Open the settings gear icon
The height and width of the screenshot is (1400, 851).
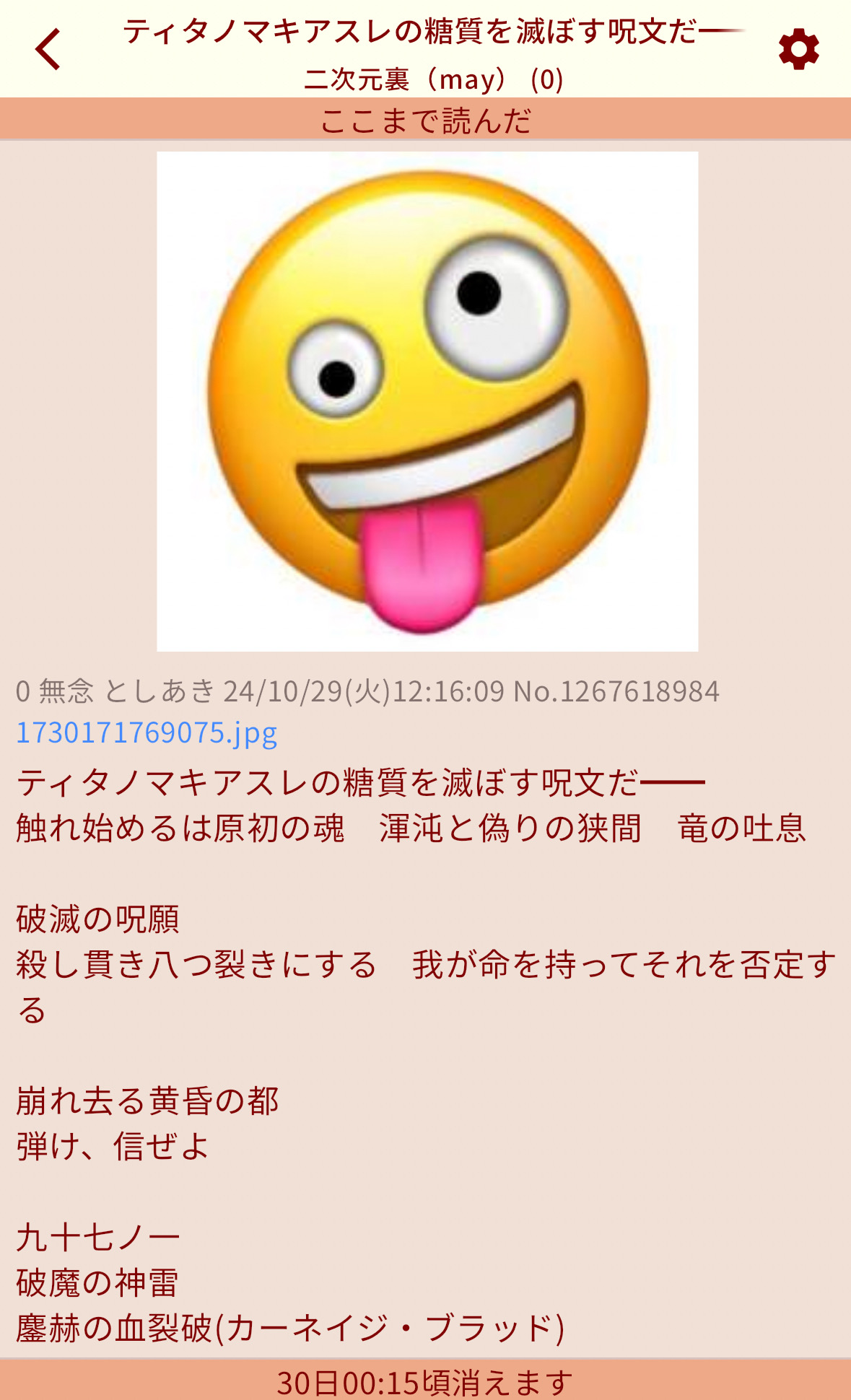(798, 50)
